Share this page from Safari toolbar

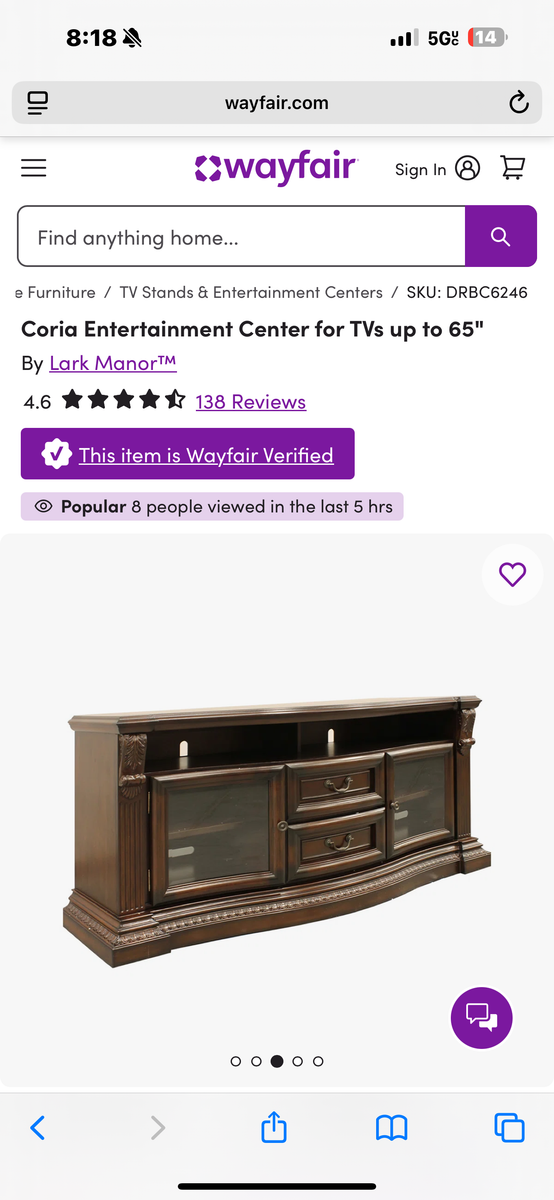coord(274,1127)
